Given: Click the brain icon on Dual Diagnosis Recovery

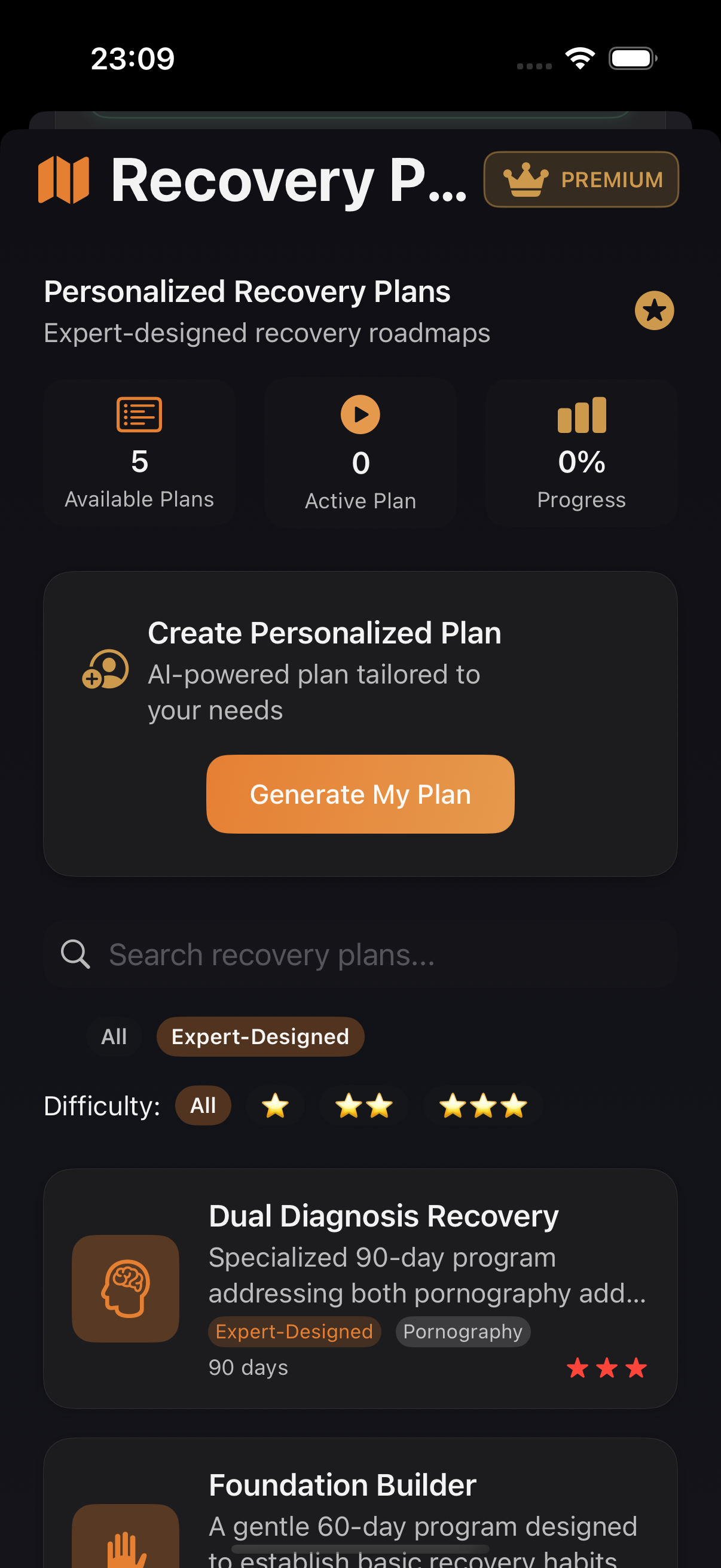Looking at the screenshot, I should coord(125,1289).
